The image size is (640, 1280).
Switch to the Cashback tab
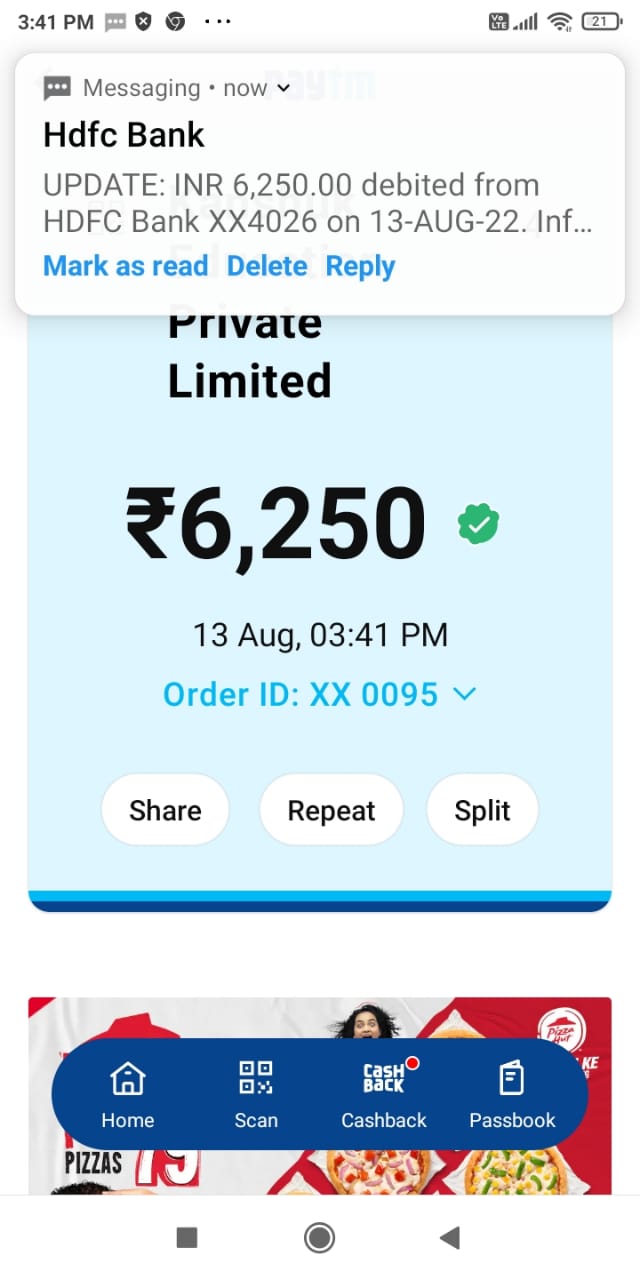[384, 1095]
